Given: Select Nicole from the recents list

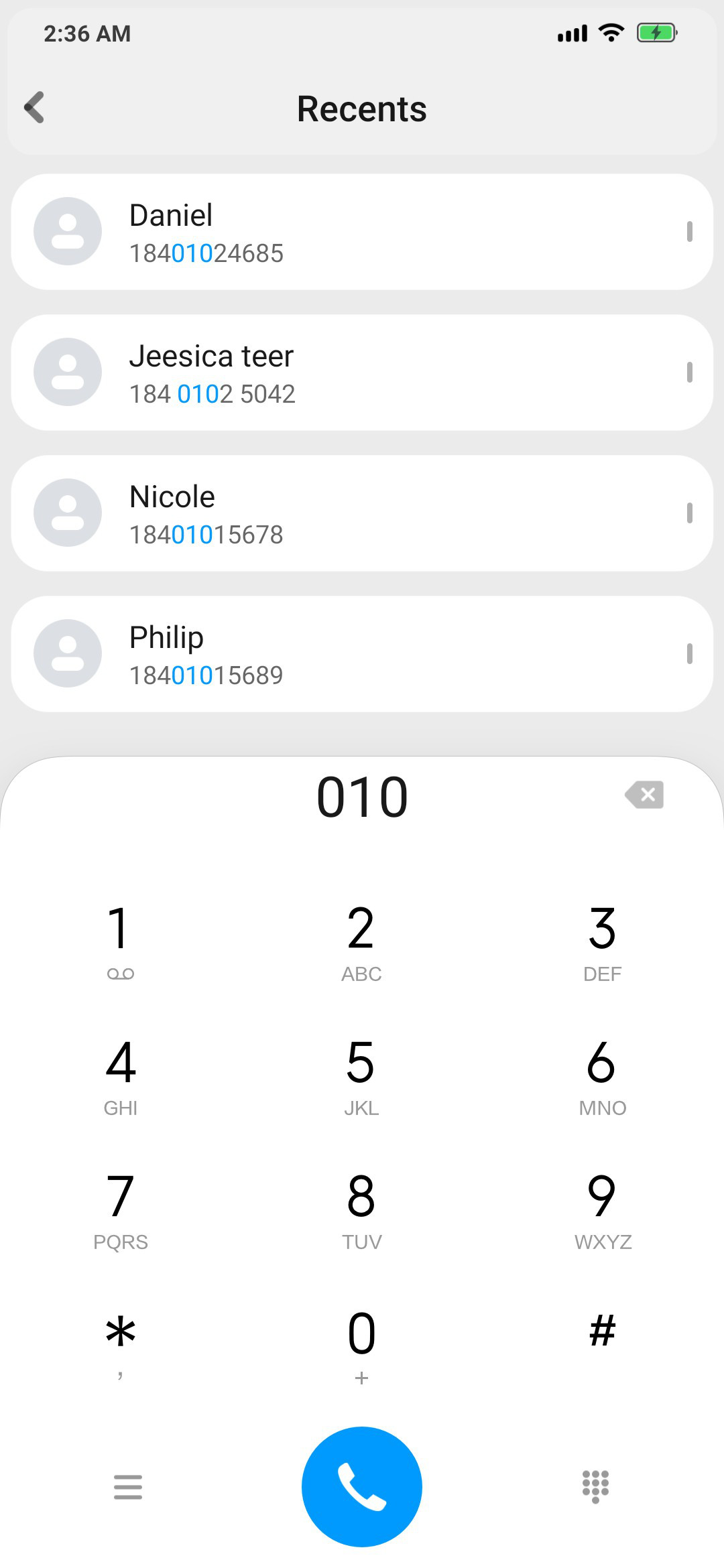Looking at the screenshot, I should coord(362,513).
